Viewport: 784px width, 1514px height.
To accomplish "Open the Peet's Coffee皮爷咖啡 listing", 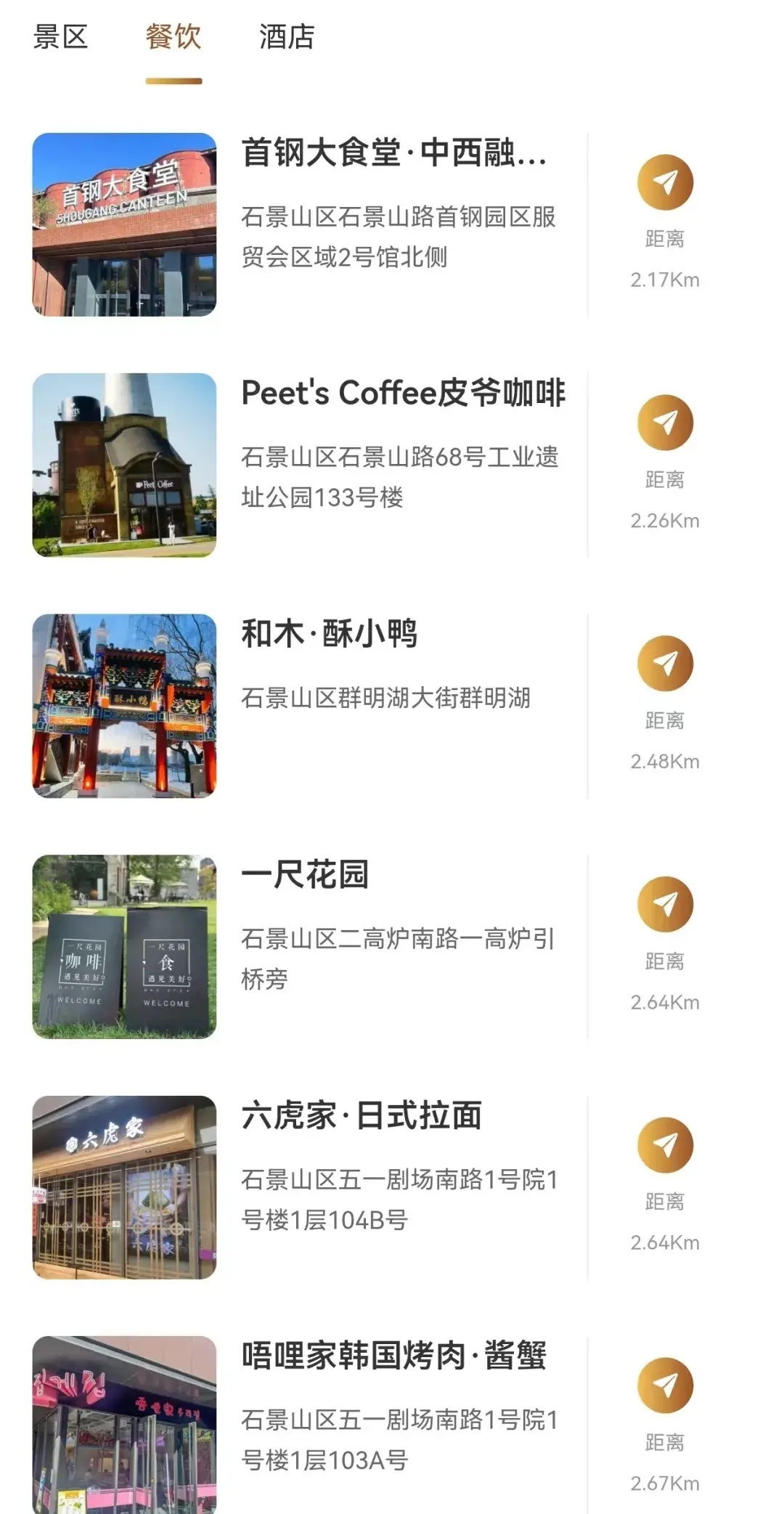I will point(403,394).
